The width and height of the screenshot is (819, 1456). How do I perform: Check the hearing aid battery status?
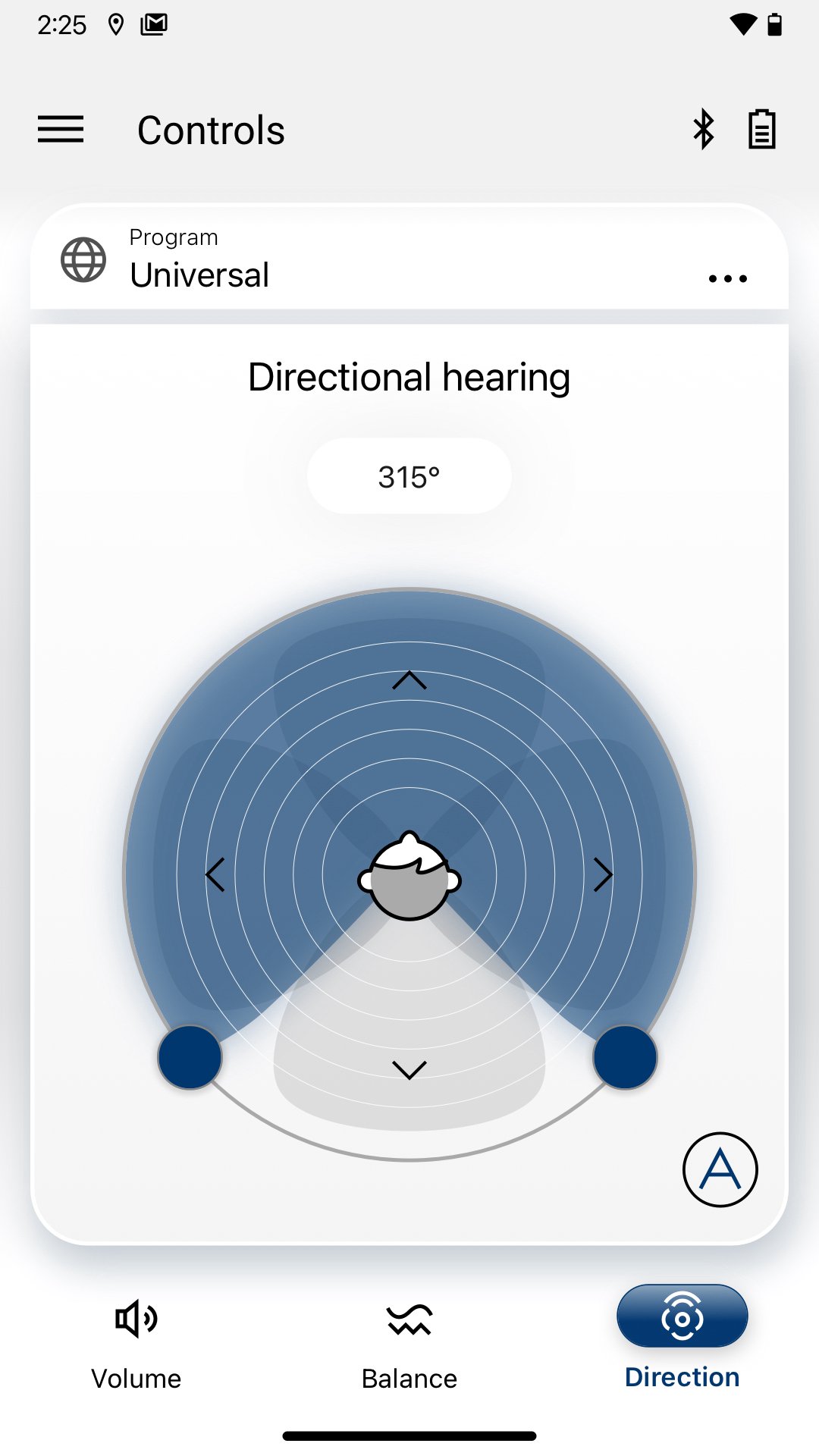761,130
